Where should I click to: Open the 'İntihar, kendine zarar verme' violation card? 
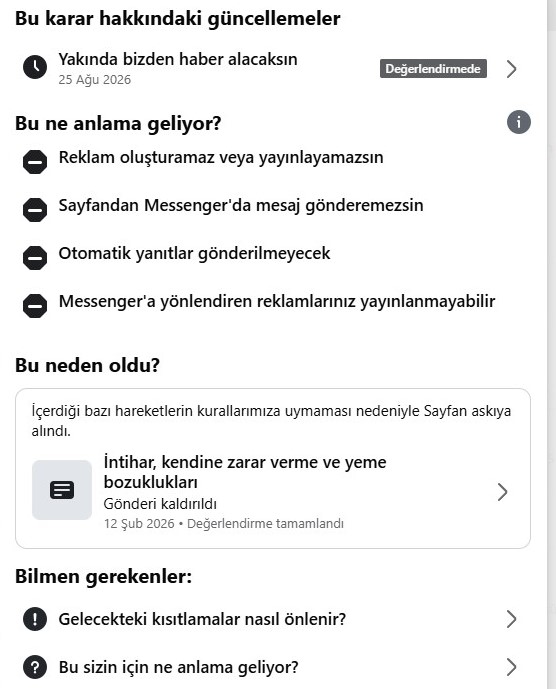tap(273, 492)
